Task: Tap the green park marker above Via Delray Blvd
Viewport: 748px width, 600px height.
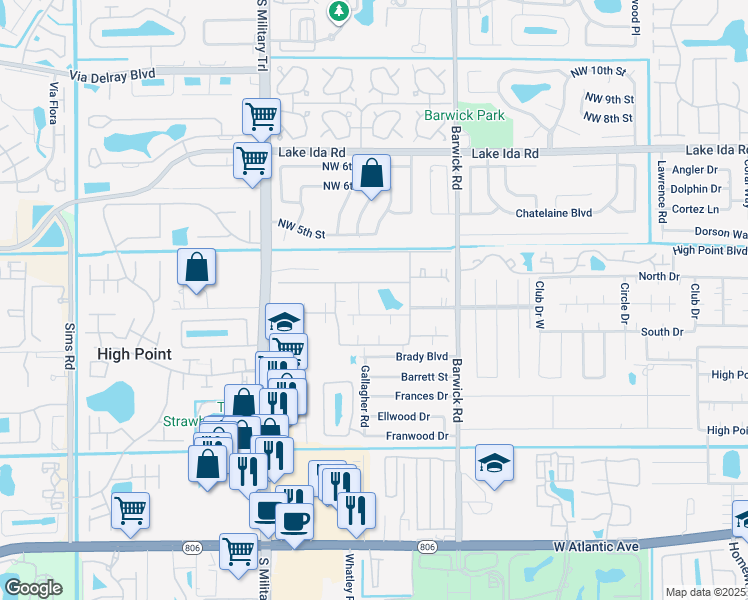Action: [x=339, y=11]
